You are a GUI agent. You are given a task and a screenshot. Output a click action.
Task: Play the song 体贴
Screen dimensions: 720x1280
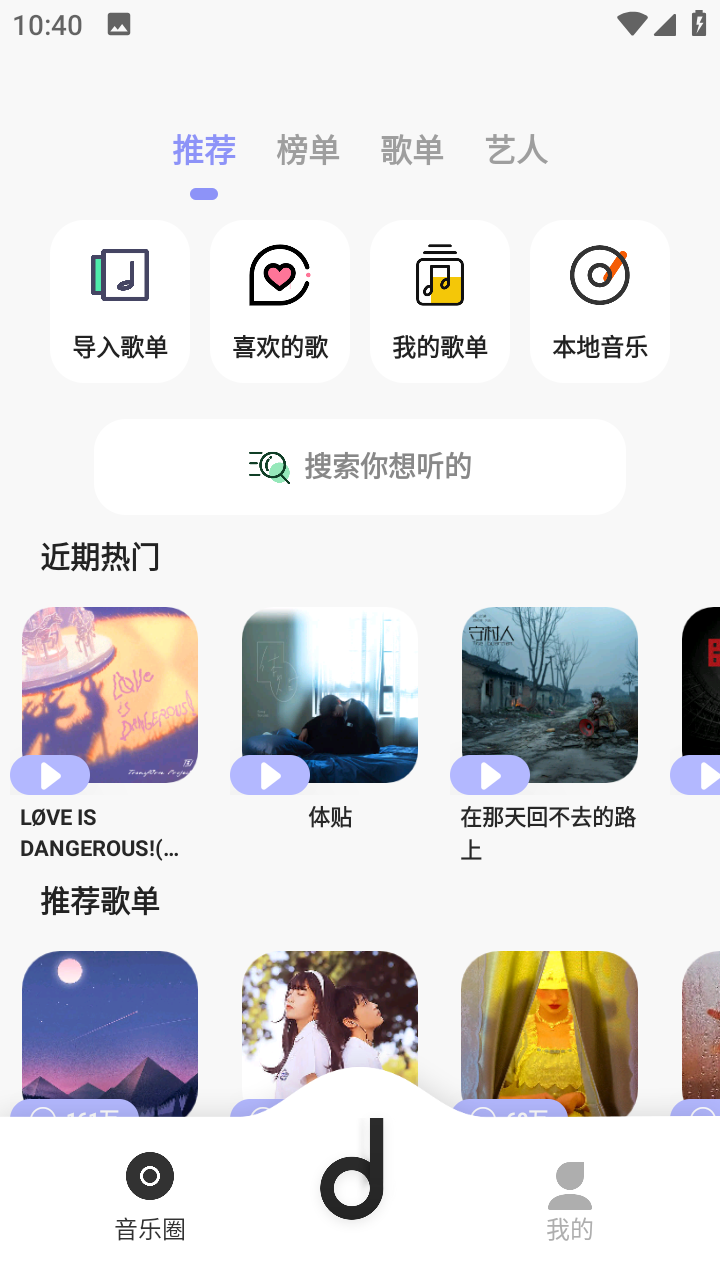pyautogui.click(x=270, y=775)
